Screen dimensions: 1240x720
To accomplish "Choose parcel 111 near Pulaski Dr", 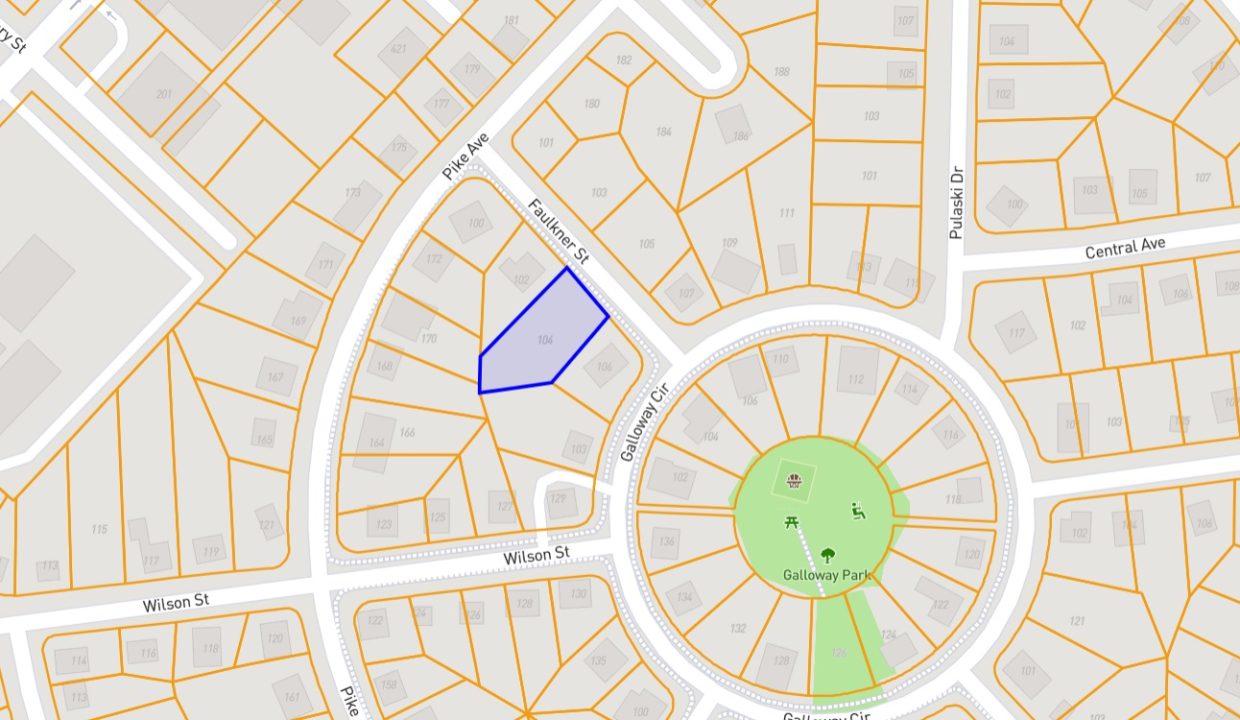I will coord(787,213).
